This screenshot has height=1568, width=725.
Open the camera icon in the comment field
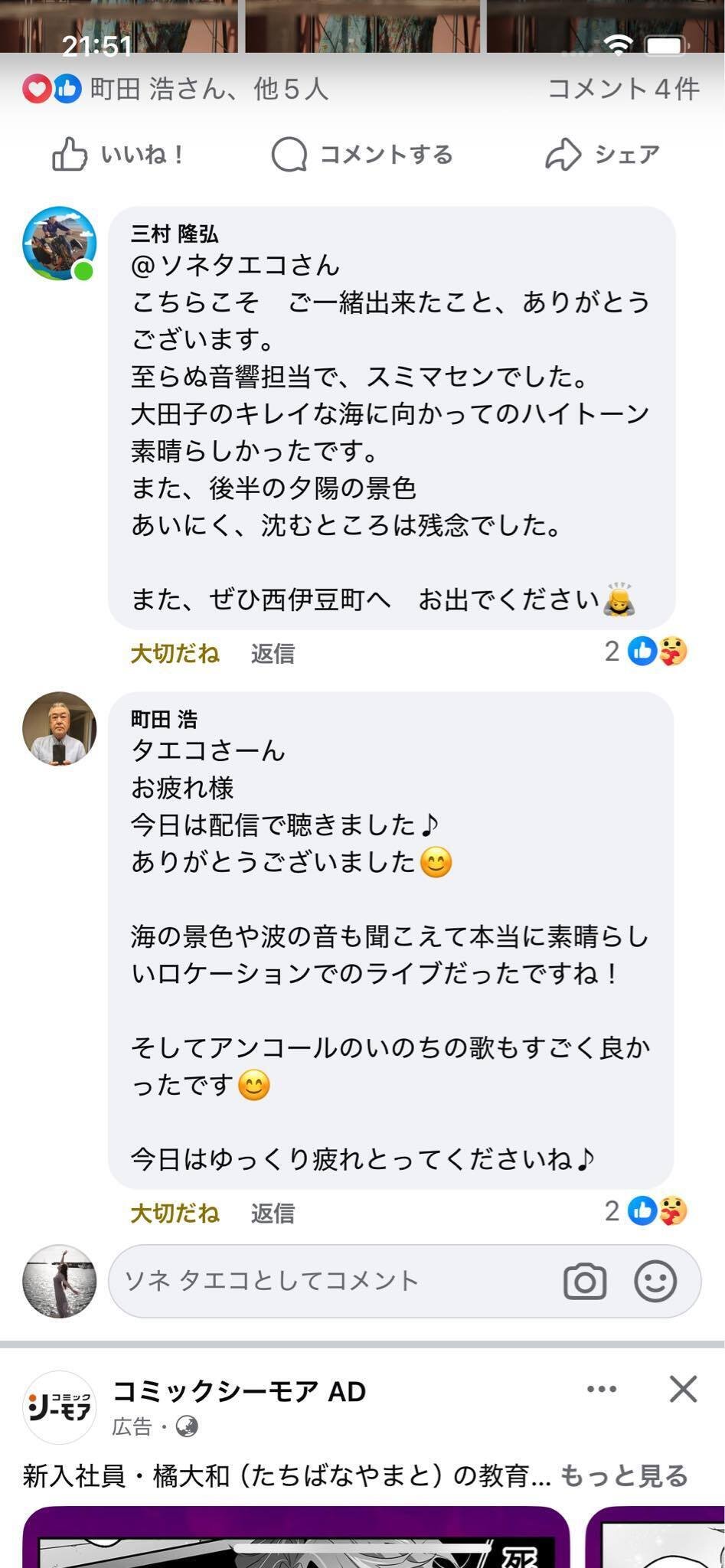pos(586,1282)
